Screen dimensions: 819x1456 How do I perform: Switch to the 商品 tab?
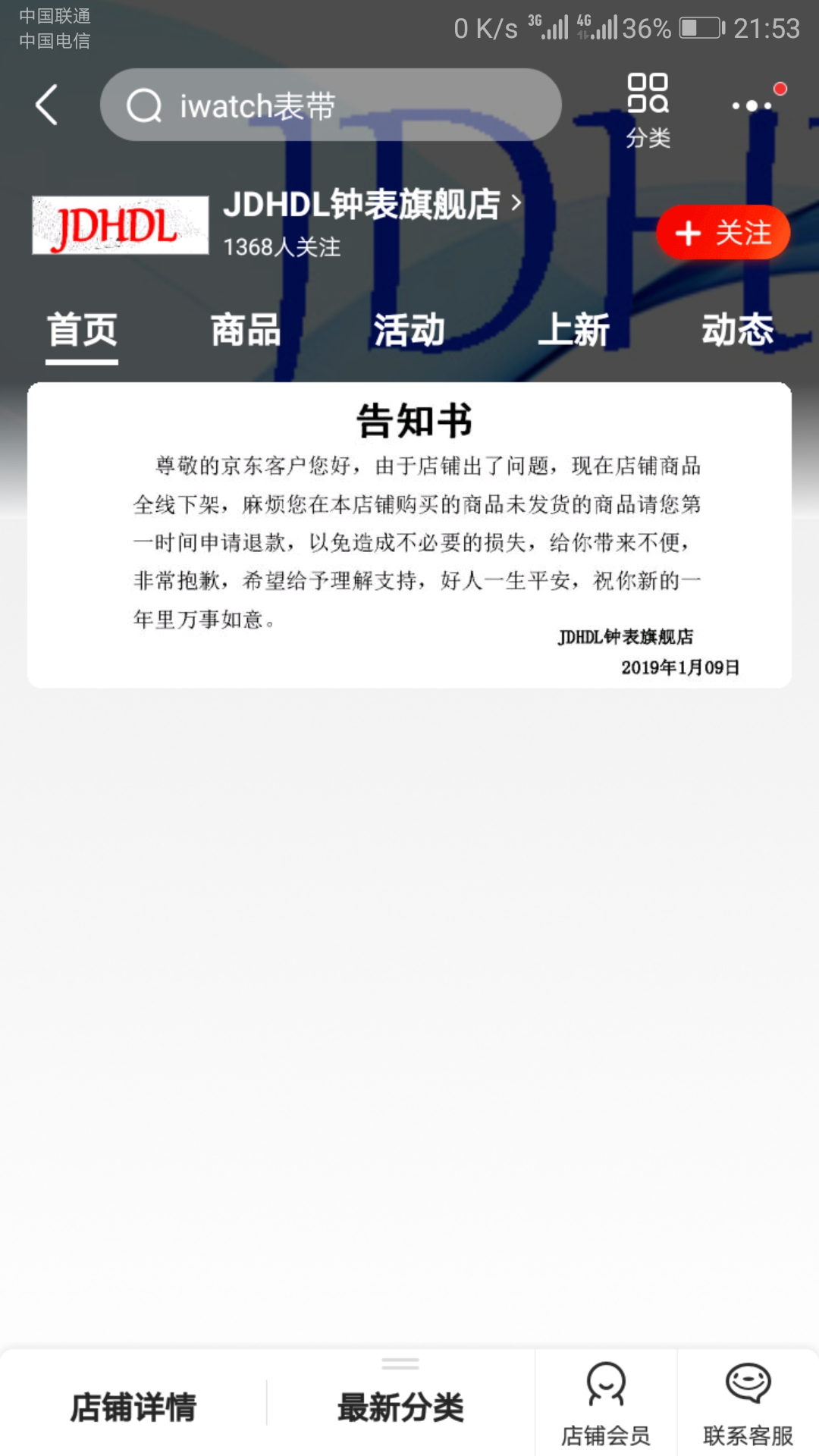point(246,331)
